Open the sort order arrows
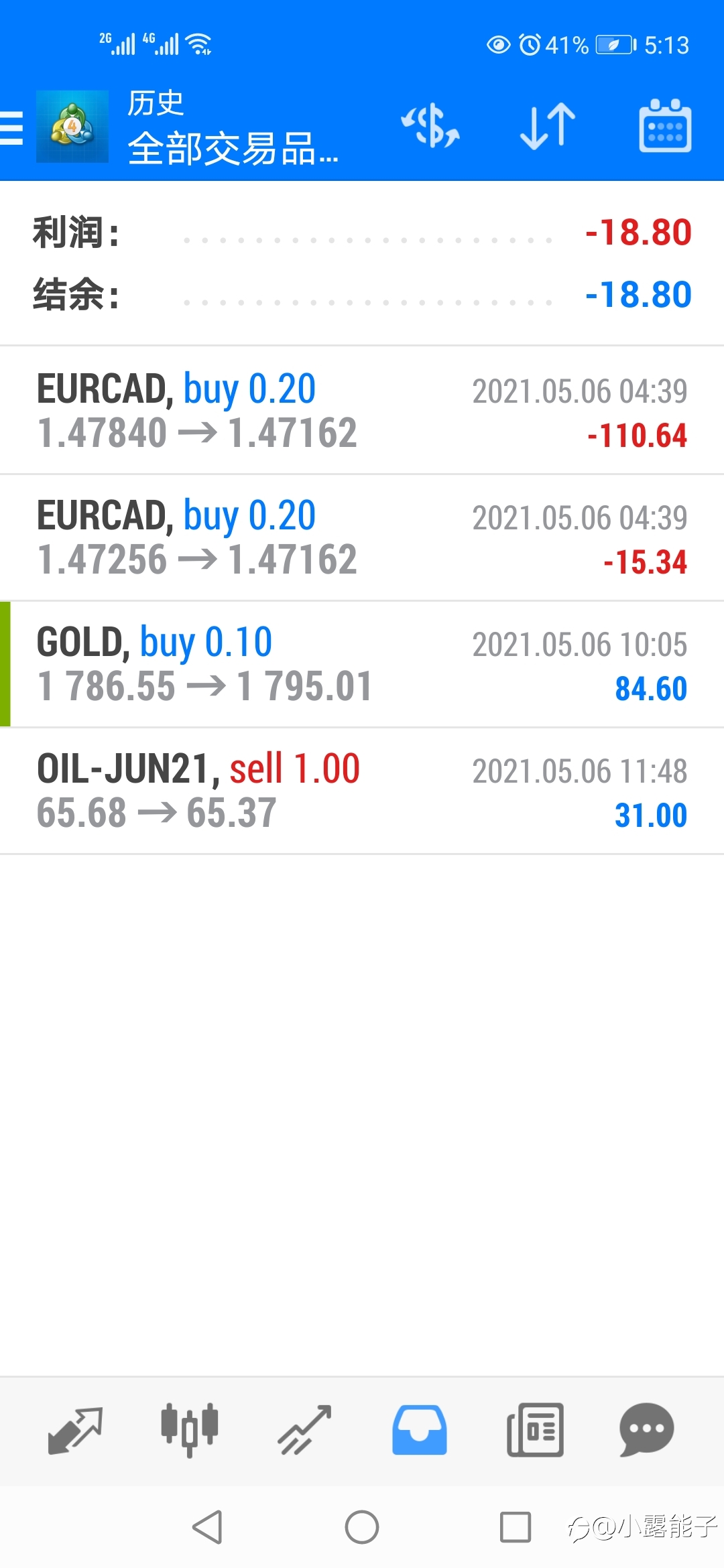Screen dimensions: 724x1568 click(548, 126)
